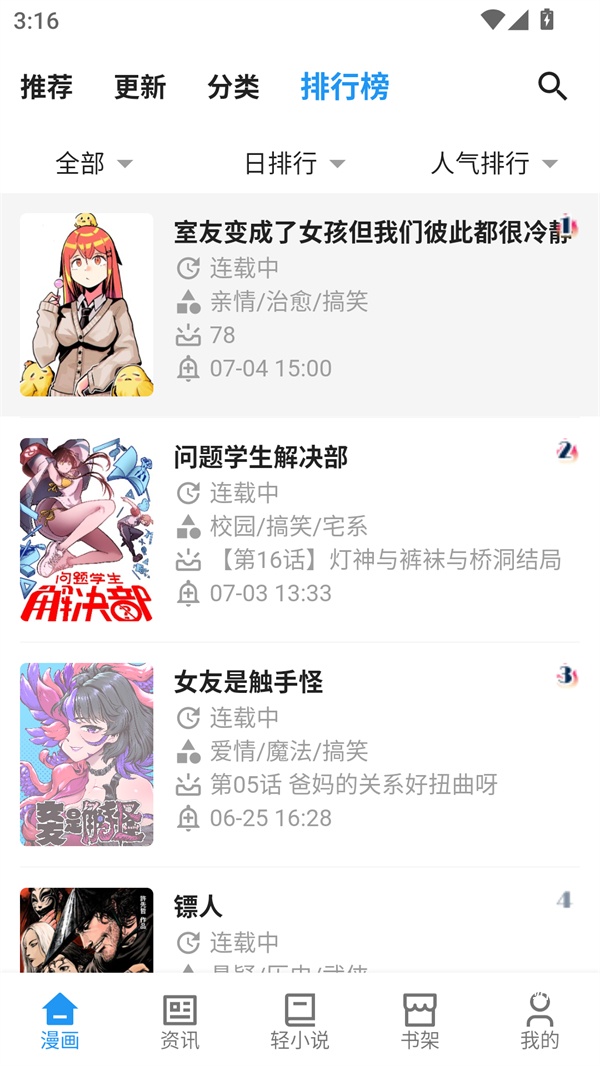Open the 书架 bookshelf tab

pos(420,1020)
